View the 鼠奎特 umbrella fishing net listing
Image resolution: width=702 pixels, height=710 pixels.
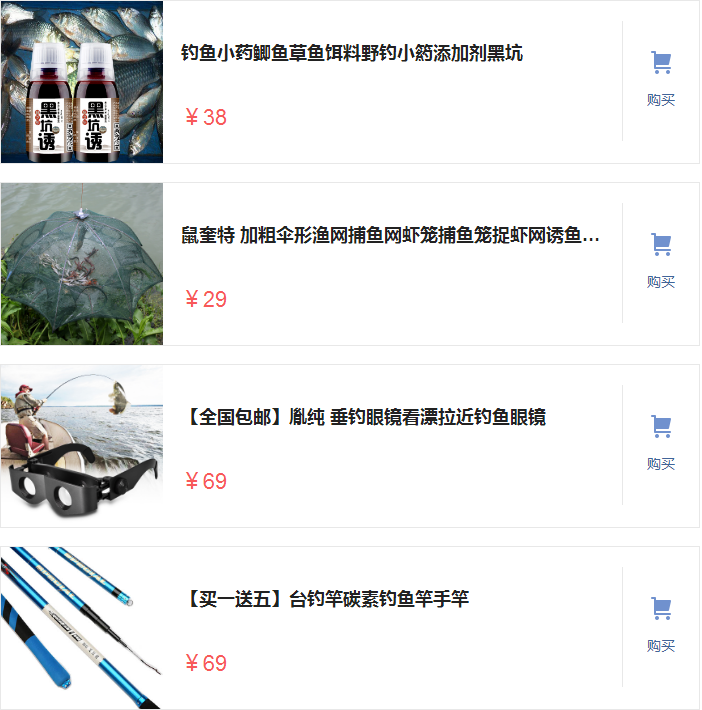click(x=390, y=236)
